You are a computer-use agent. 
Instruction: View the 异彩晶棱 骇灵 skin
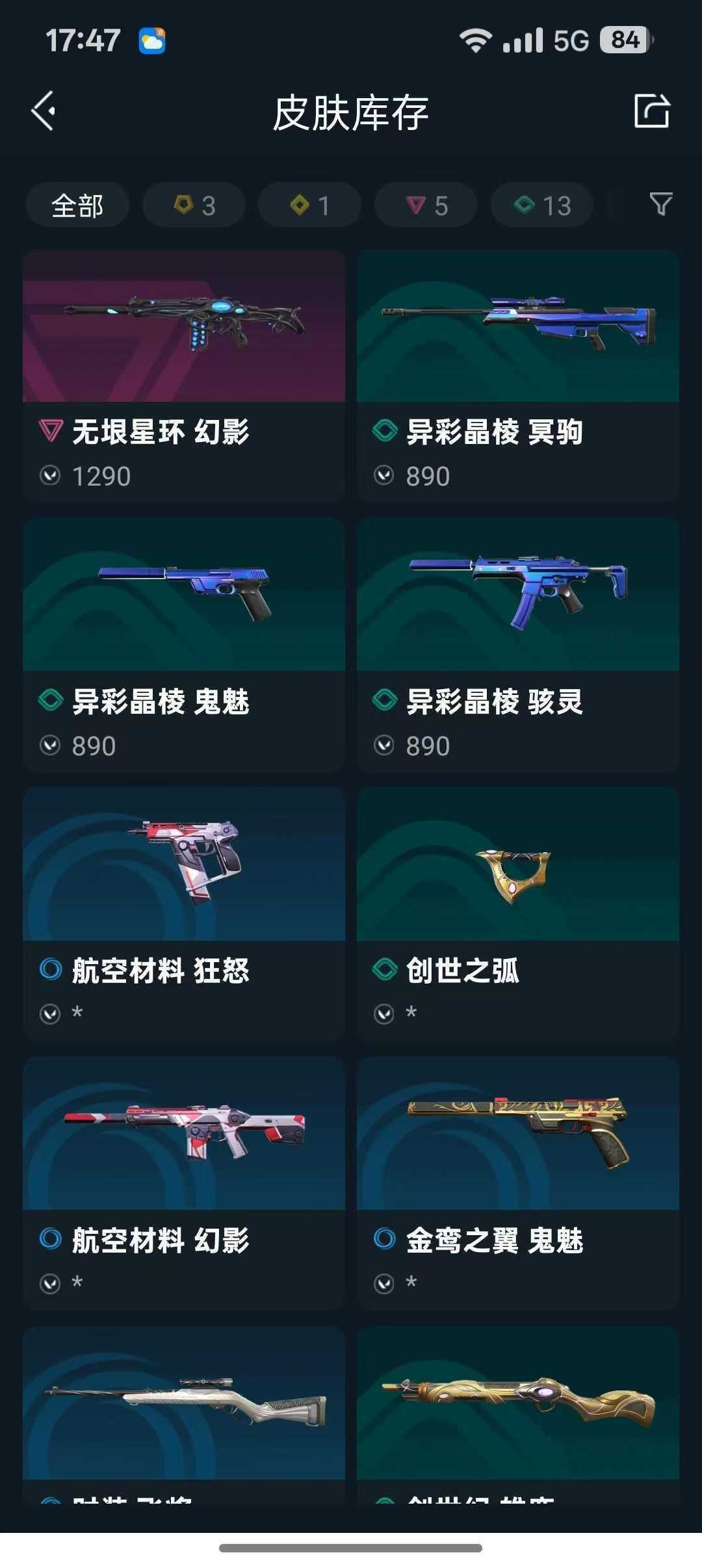[518, 644]
